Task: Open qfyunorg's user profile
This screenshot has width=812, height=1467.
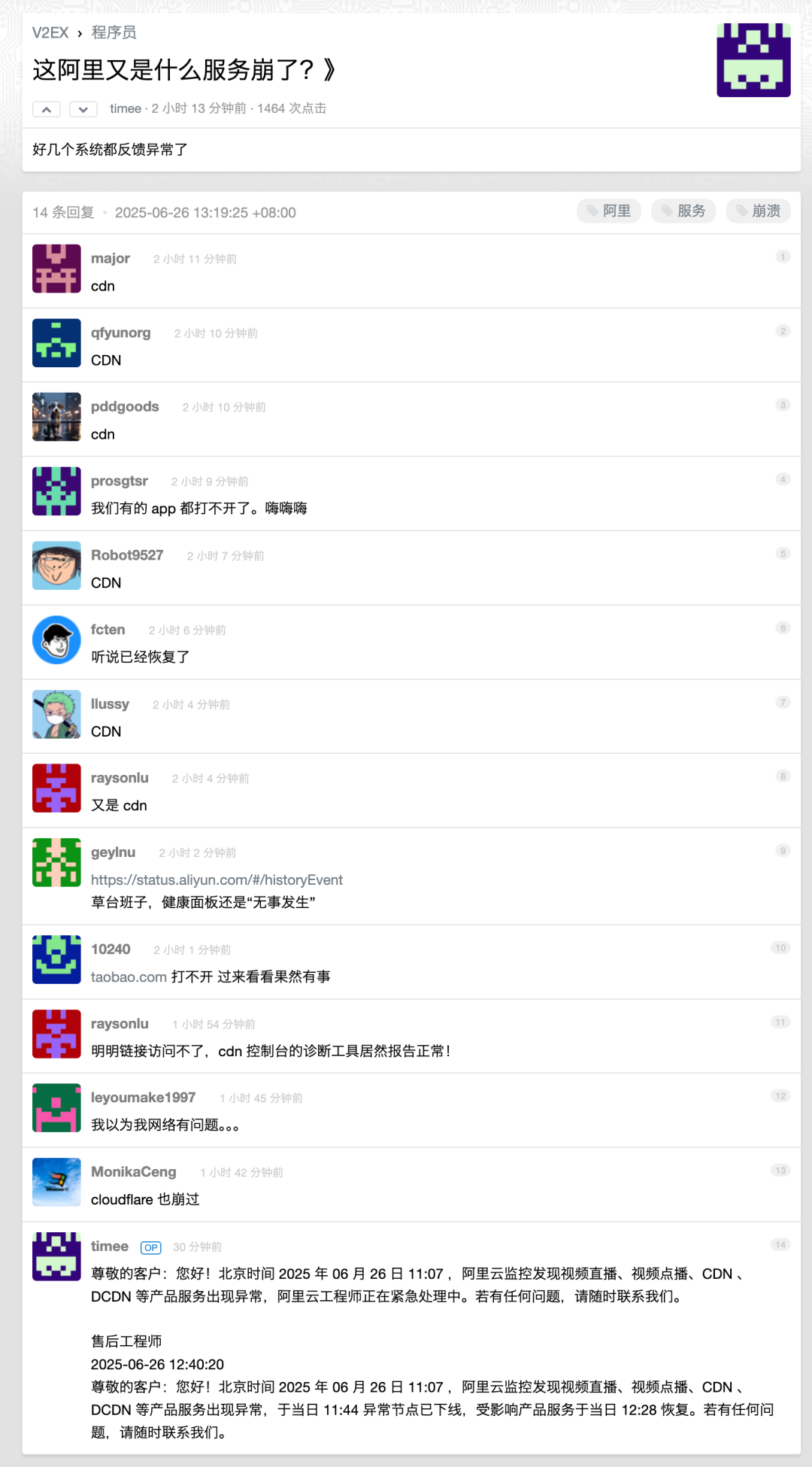Action: point(120,333)
